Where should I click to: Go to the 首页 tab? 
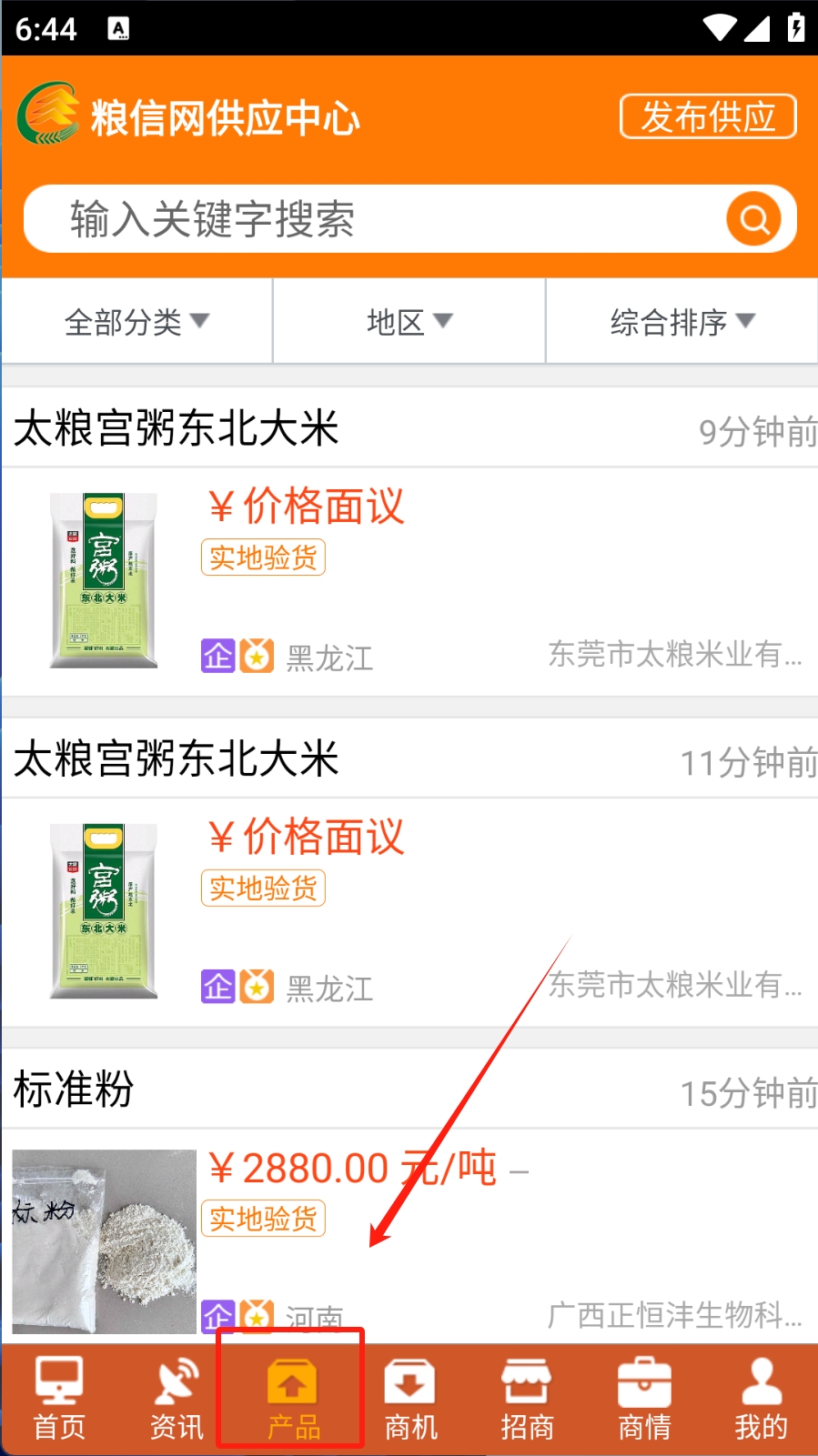click(x=59, y=1400)
